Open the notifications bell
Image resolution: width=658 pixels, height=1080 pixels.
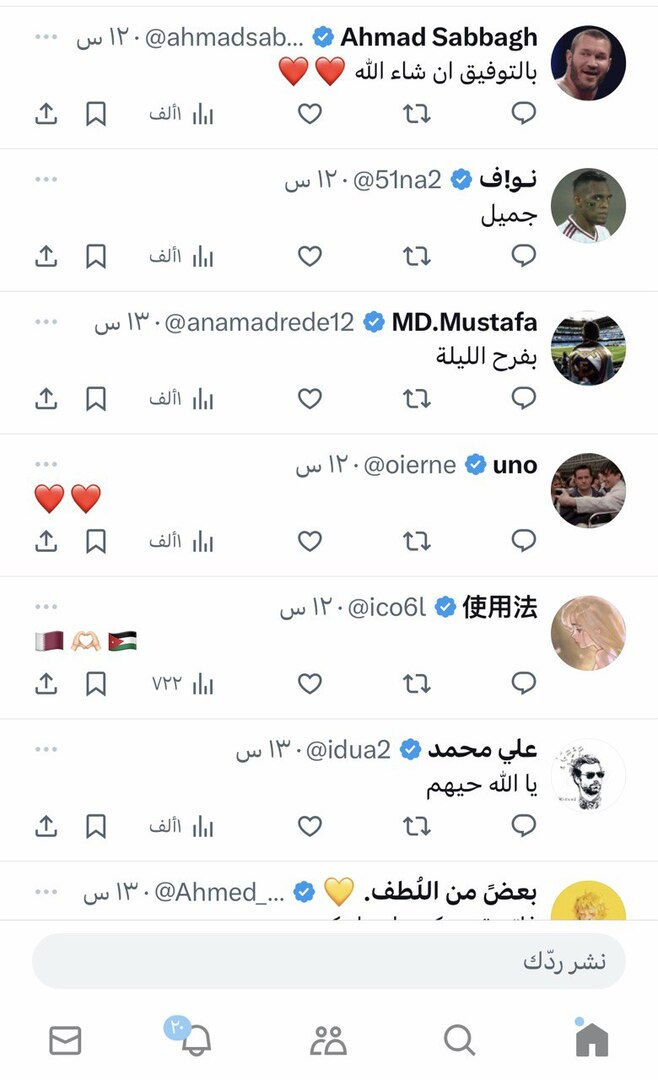pos(196,1040)
